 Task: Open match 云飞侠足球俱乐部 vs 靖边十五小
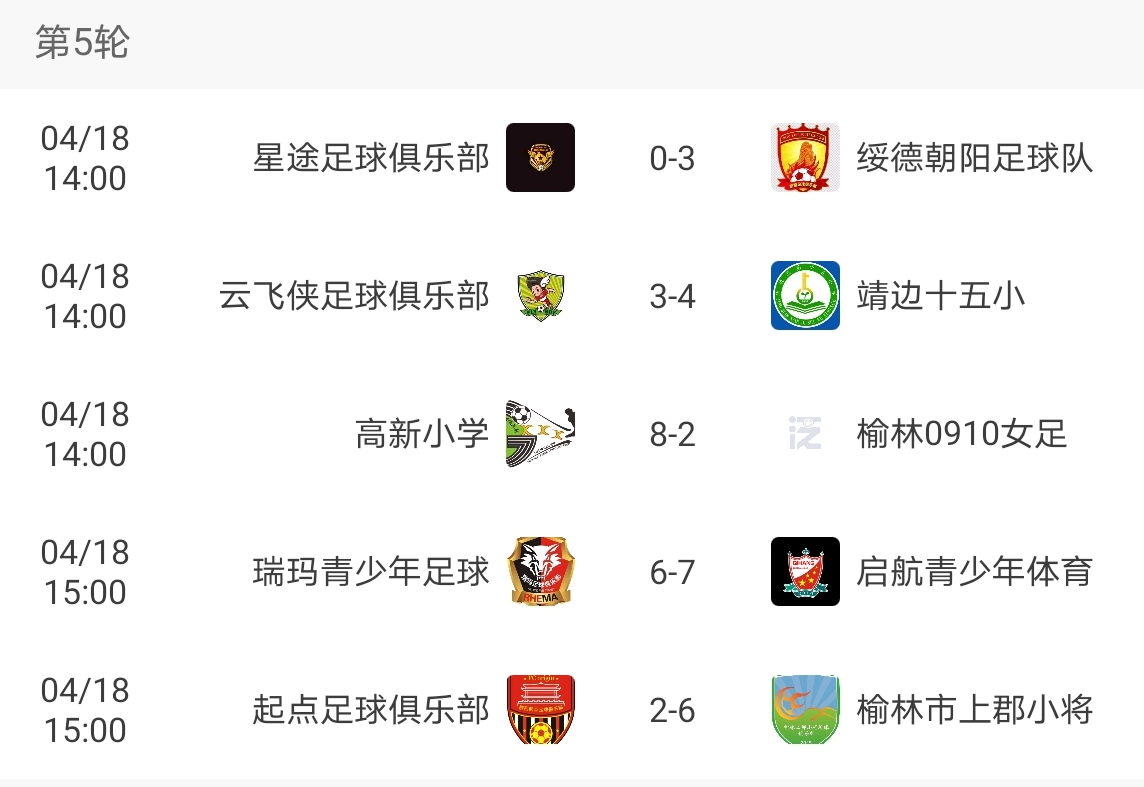coord(672,296)
